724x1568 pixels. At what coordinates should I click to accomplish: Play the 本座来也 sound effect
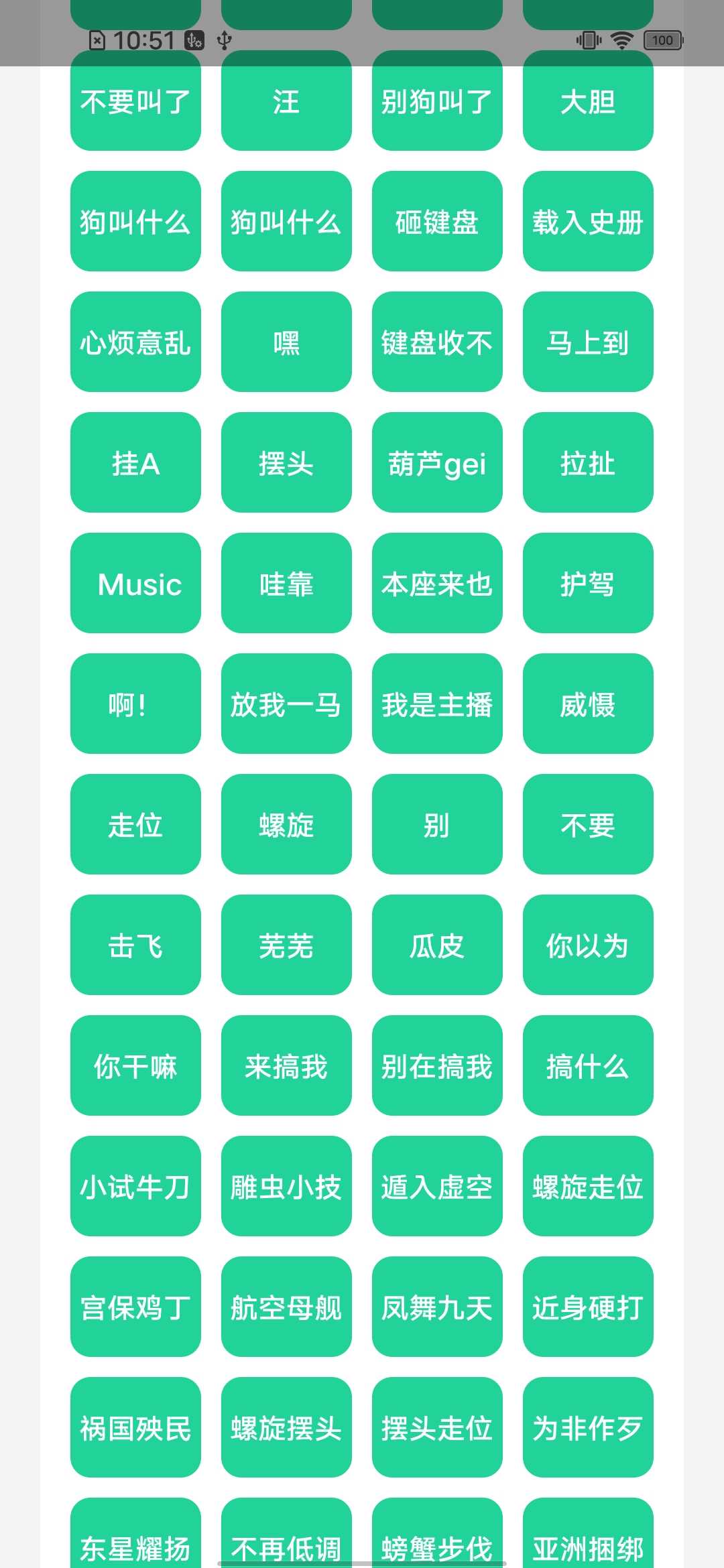tap(436, 584)
